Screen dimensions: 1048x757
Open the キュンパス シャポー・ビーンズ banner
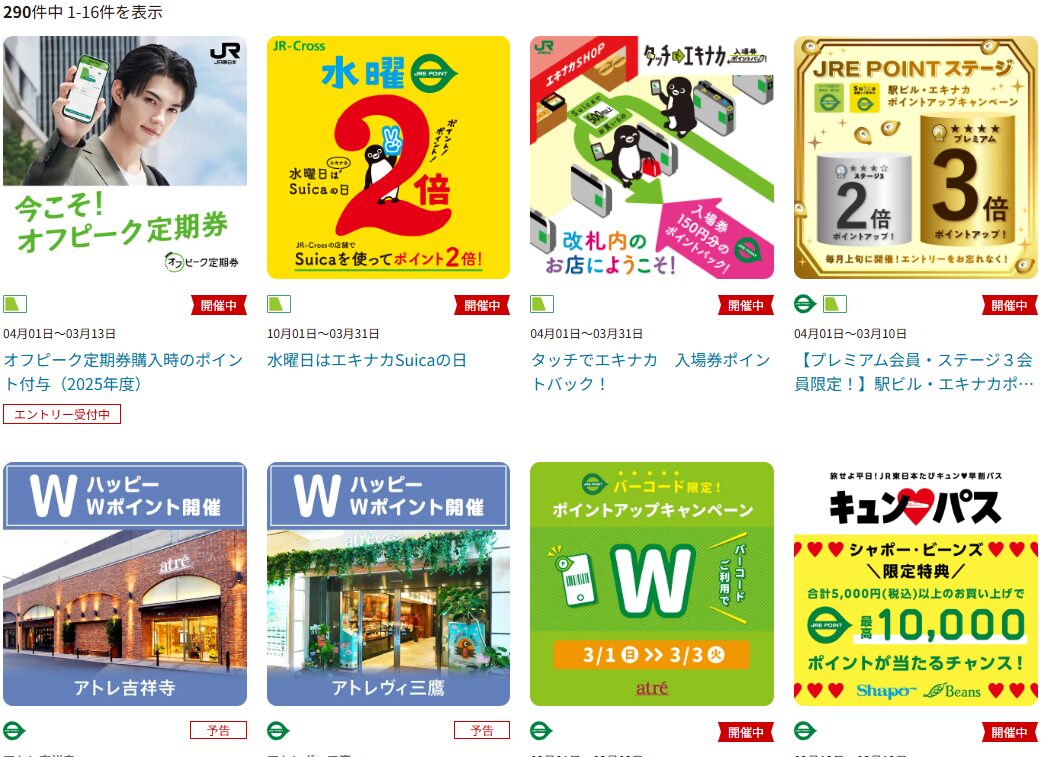coord(915,584)
